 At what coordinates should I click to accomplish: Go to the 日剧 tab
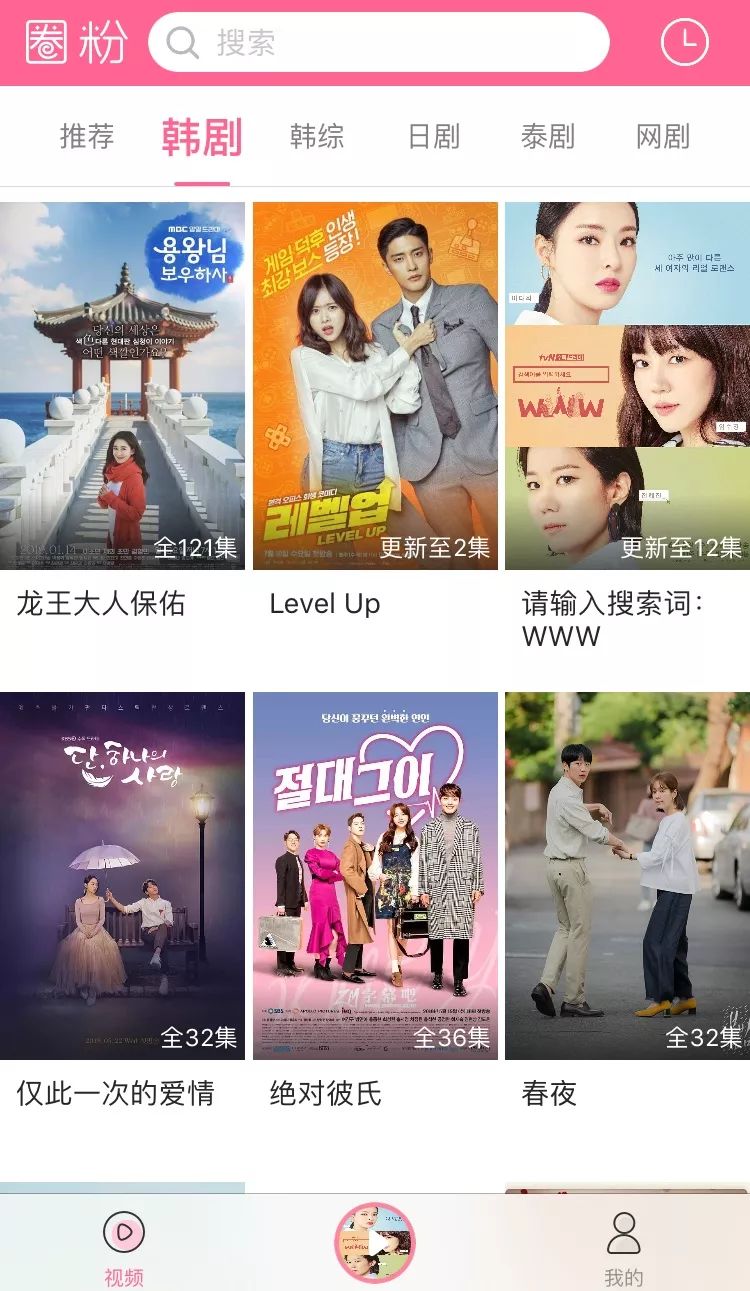coord(433,136)
